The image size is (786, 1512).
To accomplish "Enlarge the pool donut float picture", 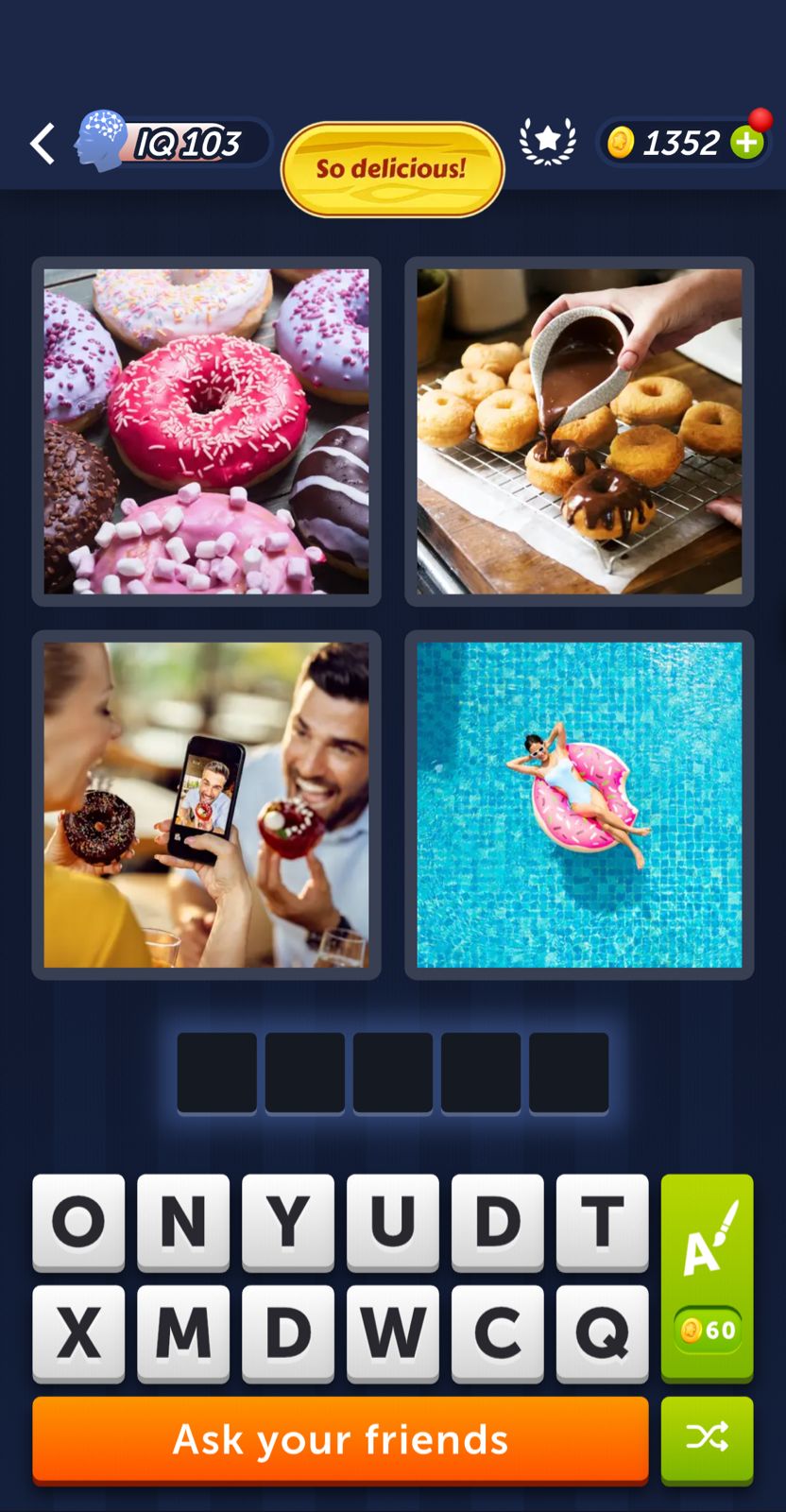I will [x=579, y=804].
